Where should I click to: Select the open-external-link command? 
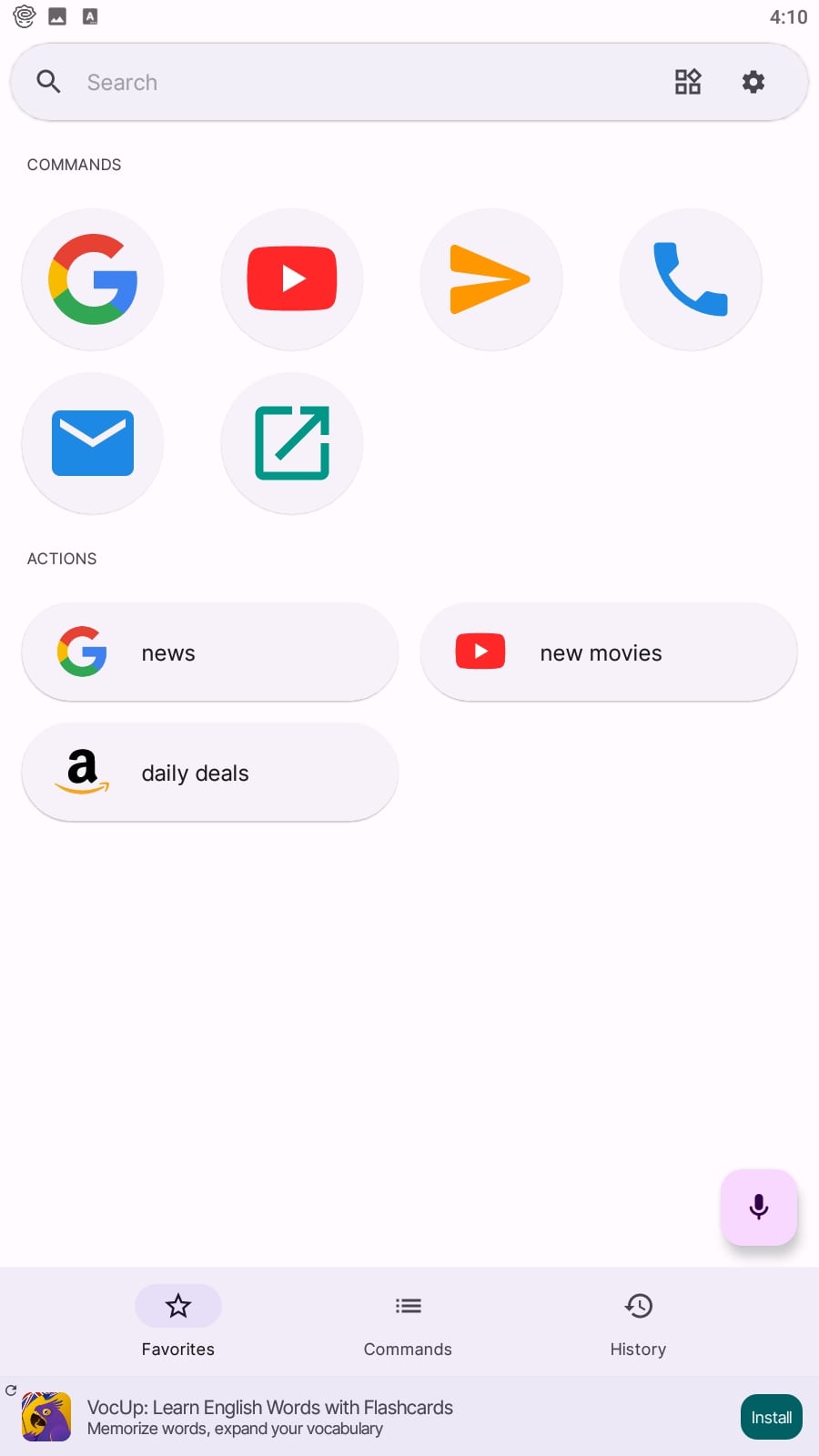tap(292, 443)
